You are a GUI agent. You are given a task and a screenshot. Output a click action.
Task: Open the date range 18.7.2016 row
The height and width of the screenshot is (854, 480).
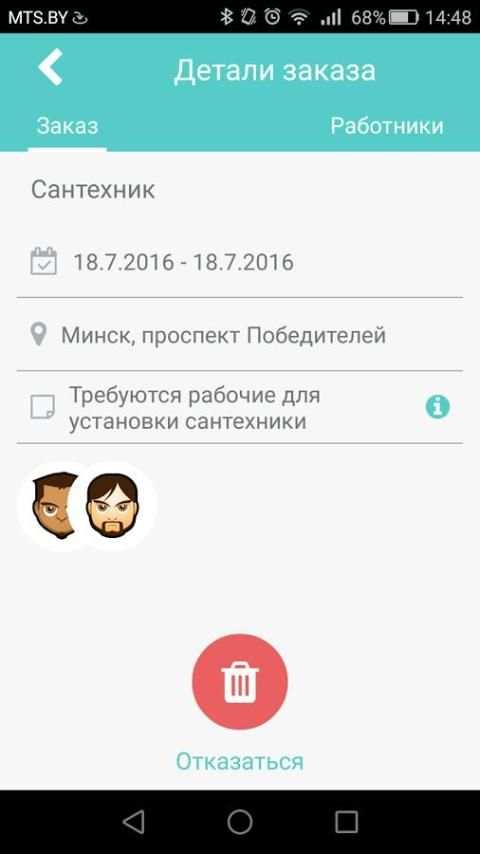coord(240,262)
